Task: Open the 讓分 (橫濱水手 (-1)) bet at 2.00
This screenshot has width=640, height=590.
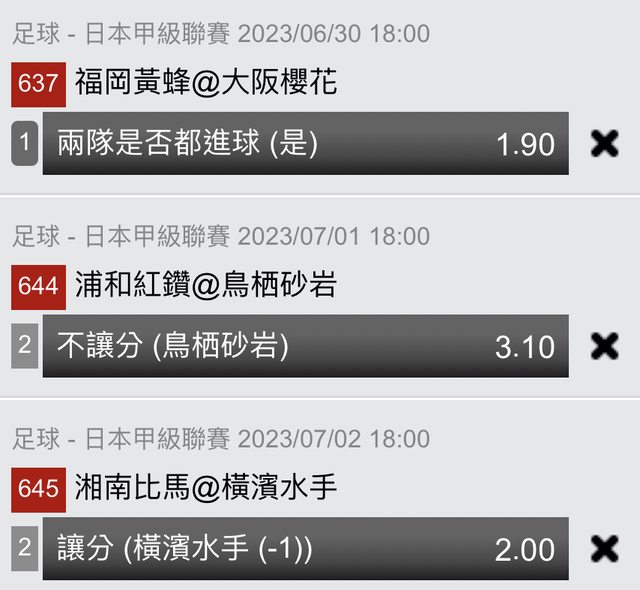Action: click(305, 548)
